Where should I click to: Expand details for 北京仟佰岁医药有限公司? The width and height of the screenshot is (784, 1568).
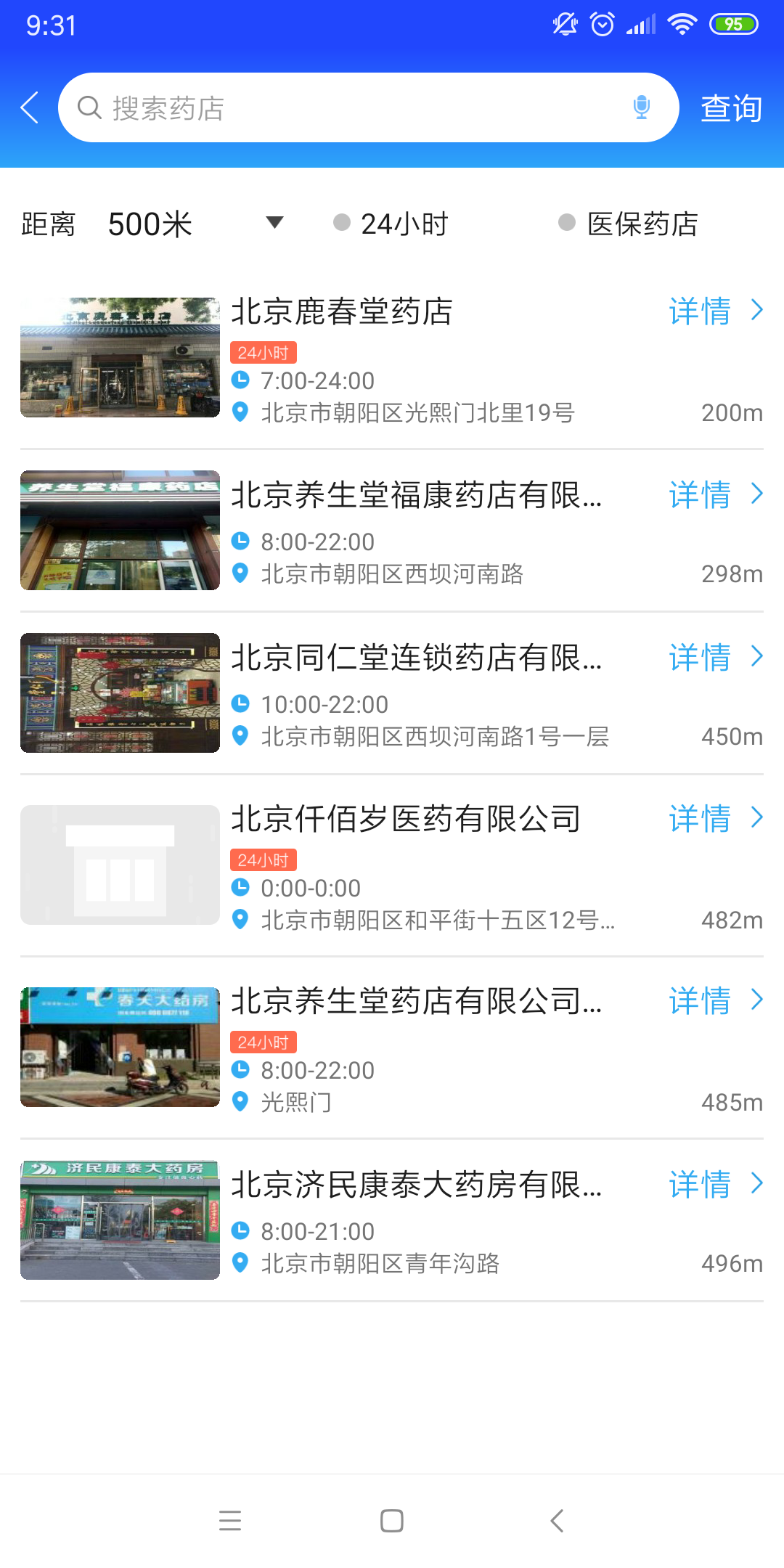(x=699, y=818)
